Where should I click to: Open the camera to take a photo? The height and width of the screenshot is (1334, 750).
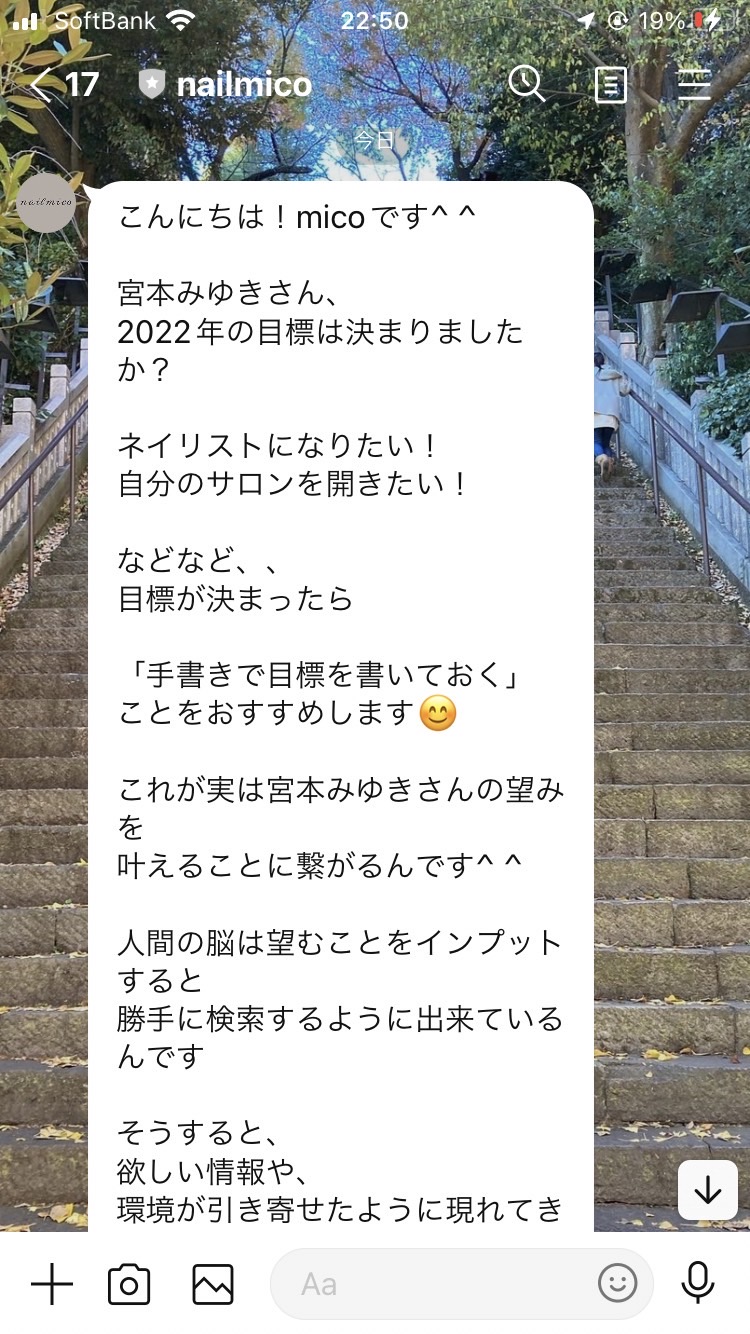pos(129,1284)
